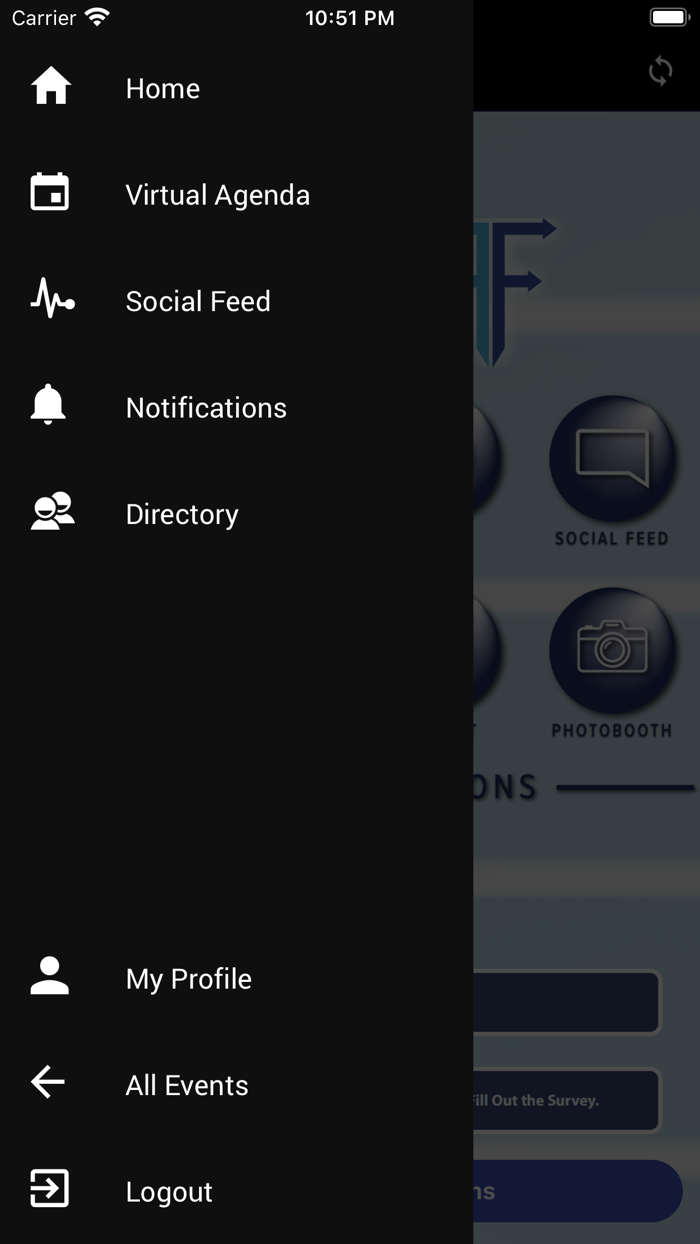The width and height of the screenshot is (700, 1244).
Task: Open the Social Feed round tile
Action: tap(611, 459)
